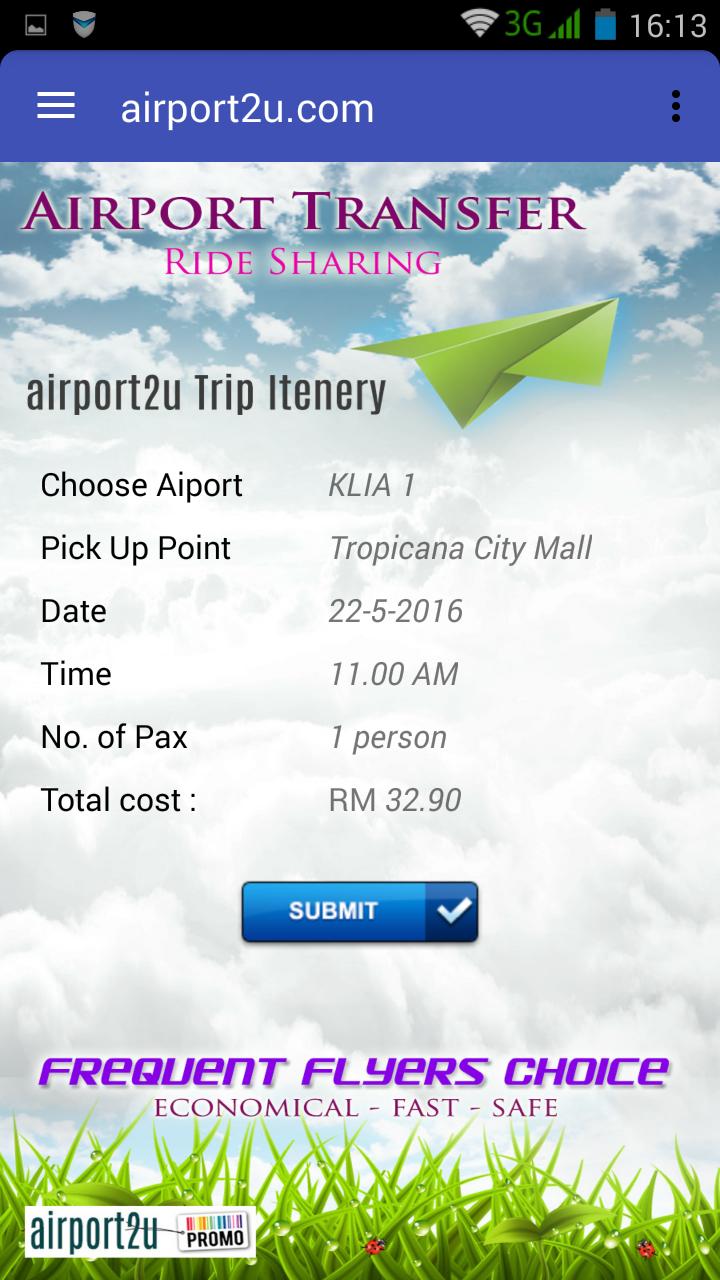Open the time picker showing 11.00 AM

click(x=393, y=674)
